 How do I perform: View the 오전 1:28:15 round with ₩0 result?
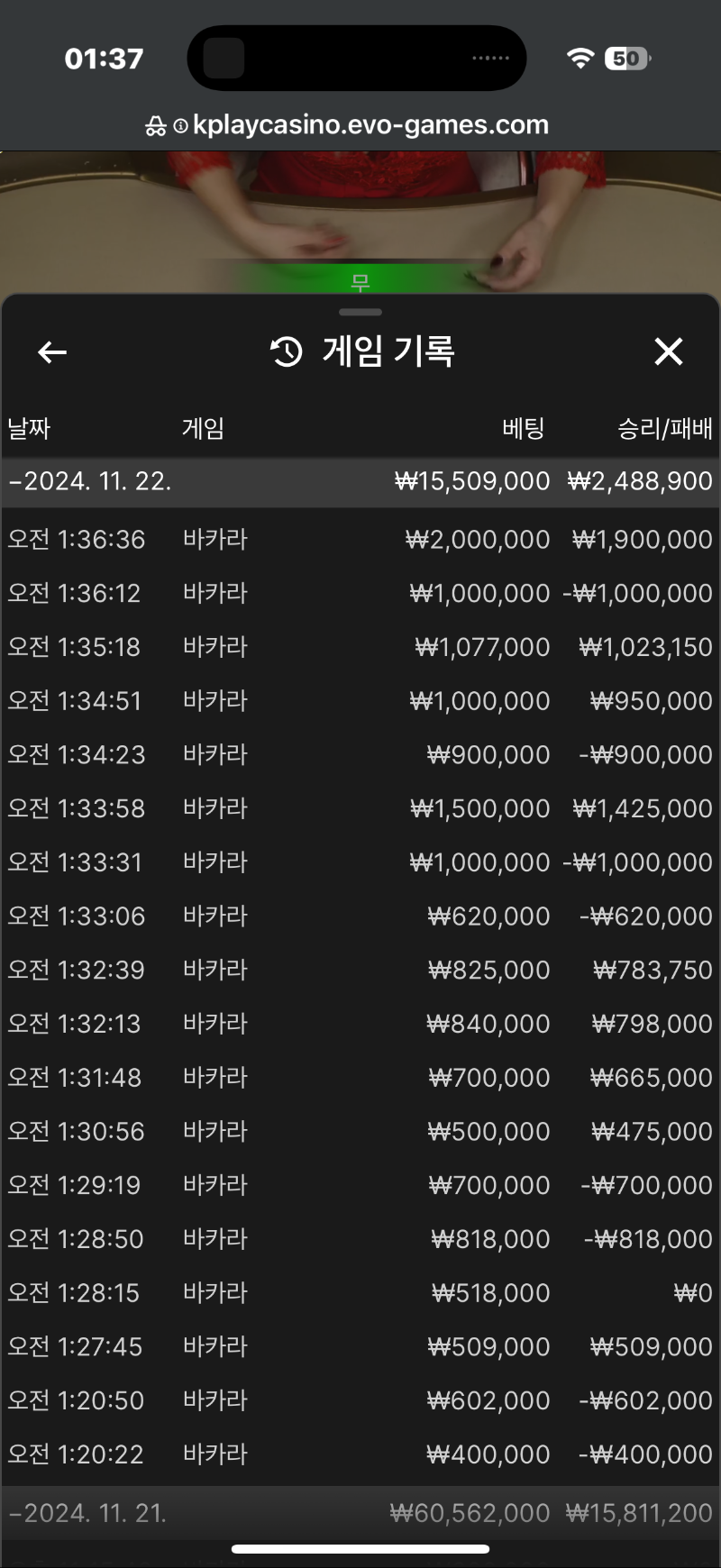[360, 1292]
